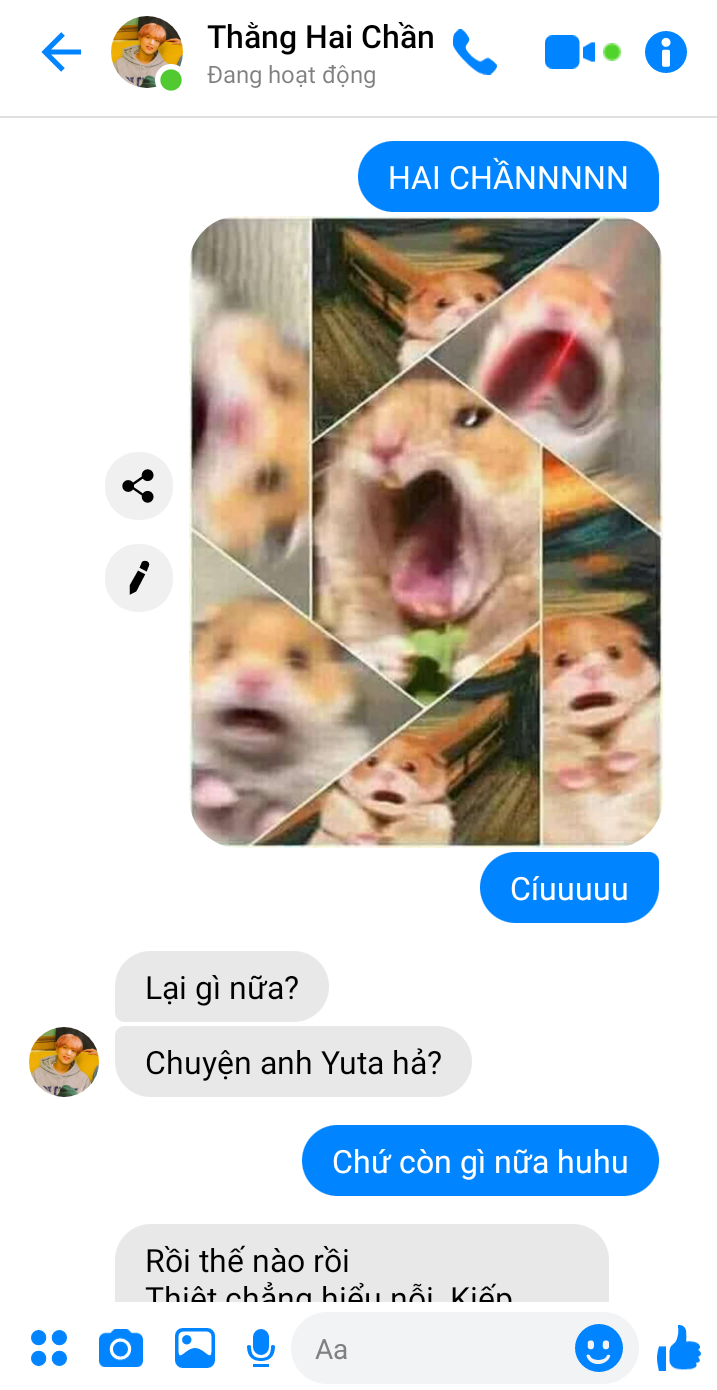The width and height of the screenshot is (717, 1390).
Task: Open conversation info details
Action: 666,52
